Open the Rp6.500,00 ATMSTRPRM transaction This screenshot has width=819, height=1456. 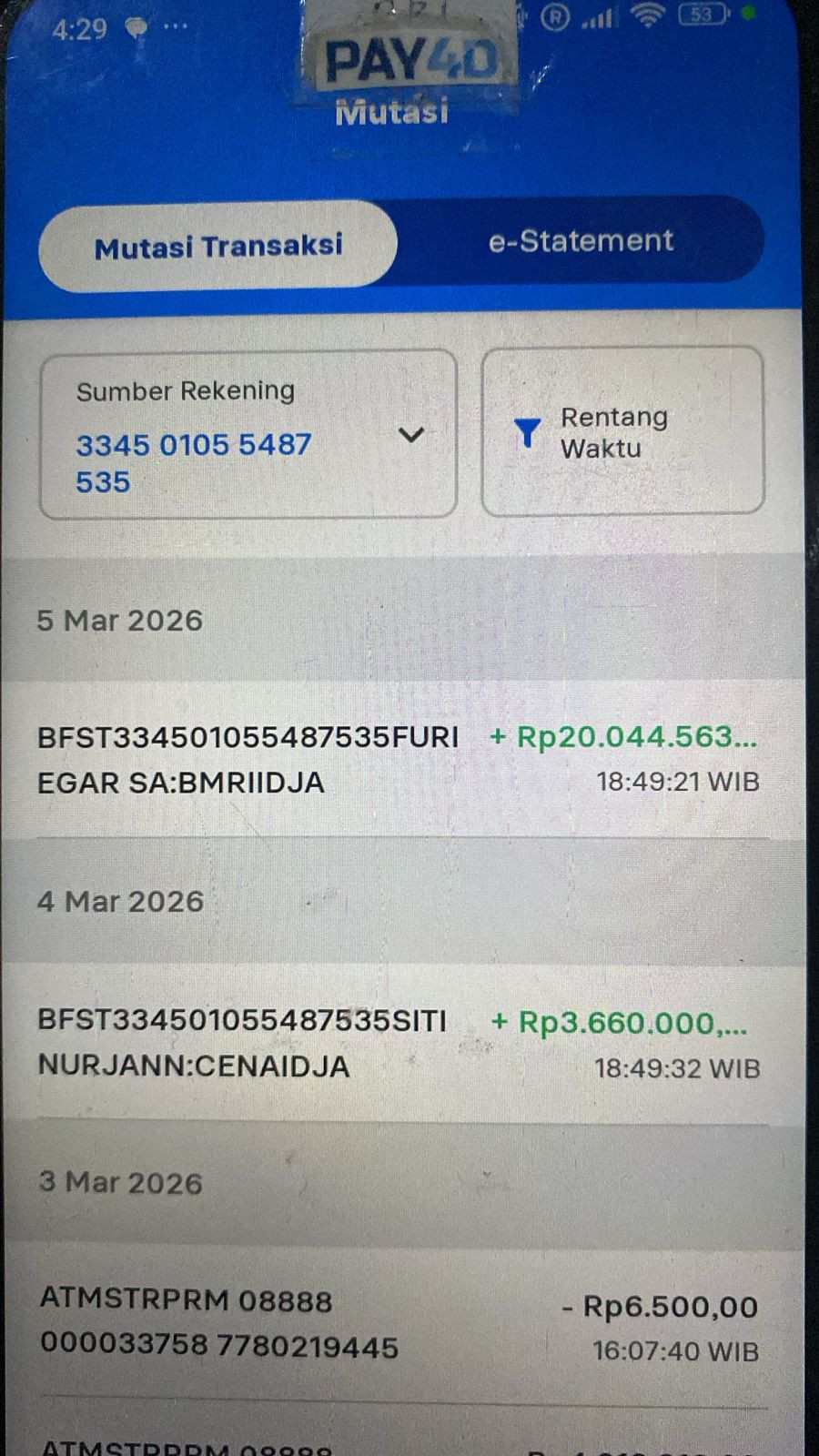(x=400, y=1326)
